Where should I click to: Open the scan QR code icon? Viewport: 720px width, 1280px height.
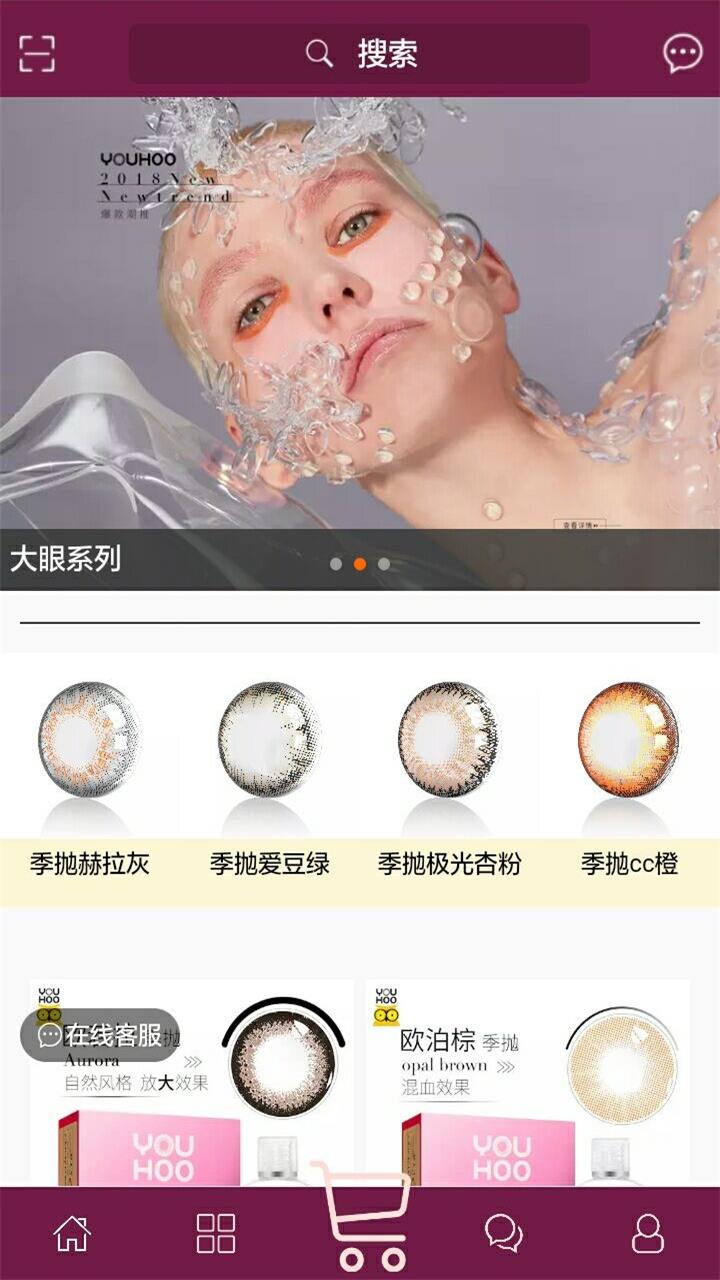(x=37, y=53)
